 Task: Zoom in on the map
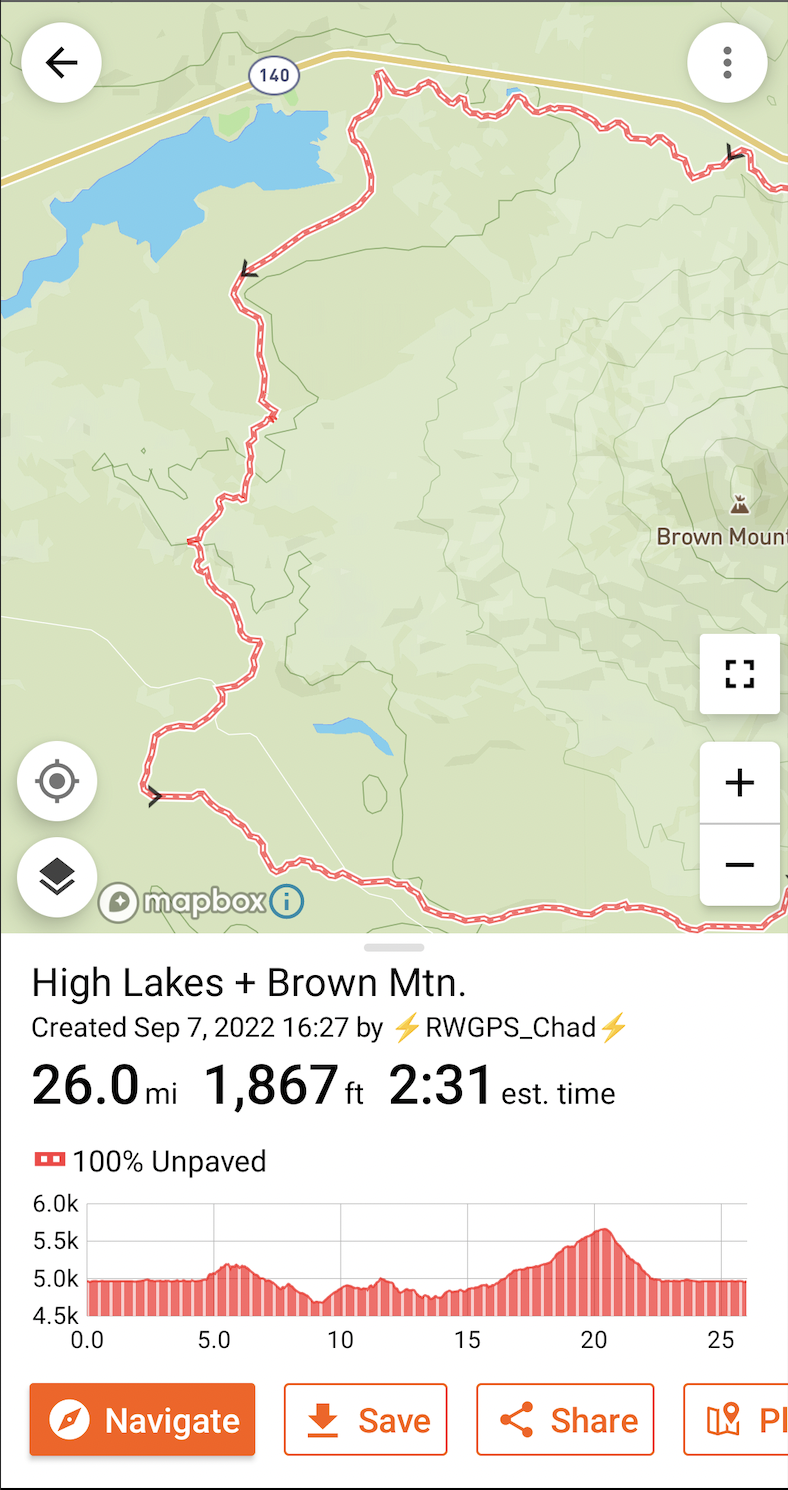pyautogui.click(x=739, y=782)
